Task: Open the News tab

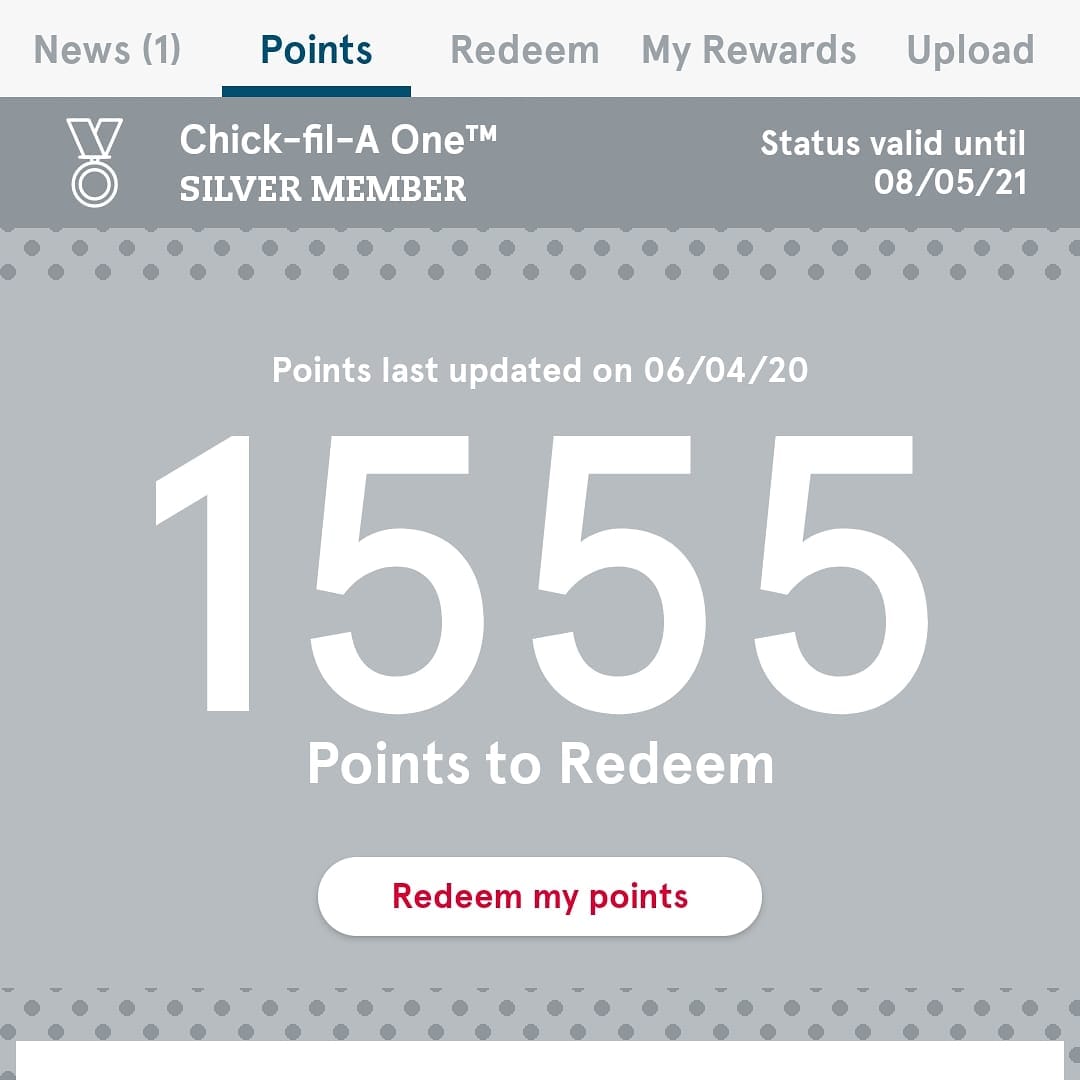Action: pos(107,50)
